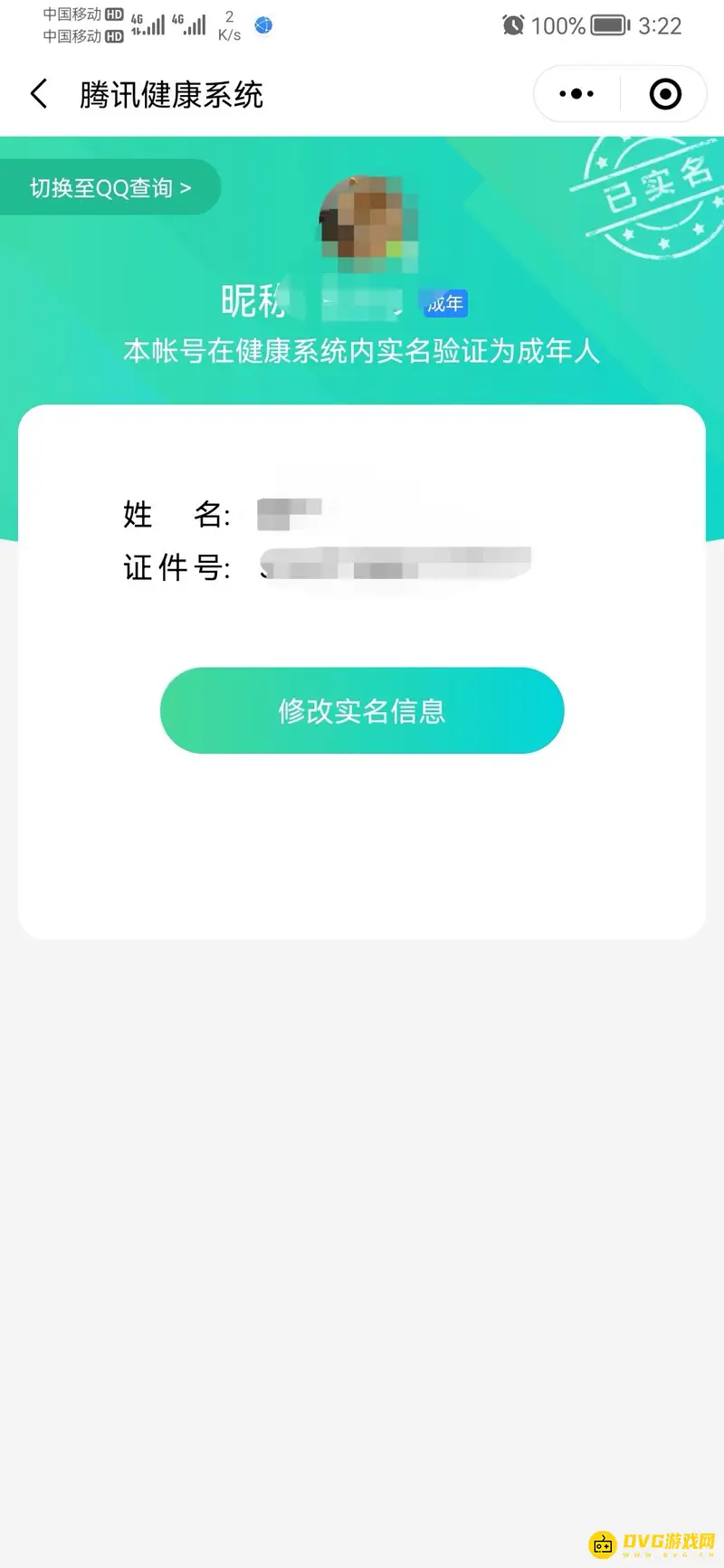Tap the adult verification notice text
Viewport: 724px width, 1568px height.
[362, 352]
